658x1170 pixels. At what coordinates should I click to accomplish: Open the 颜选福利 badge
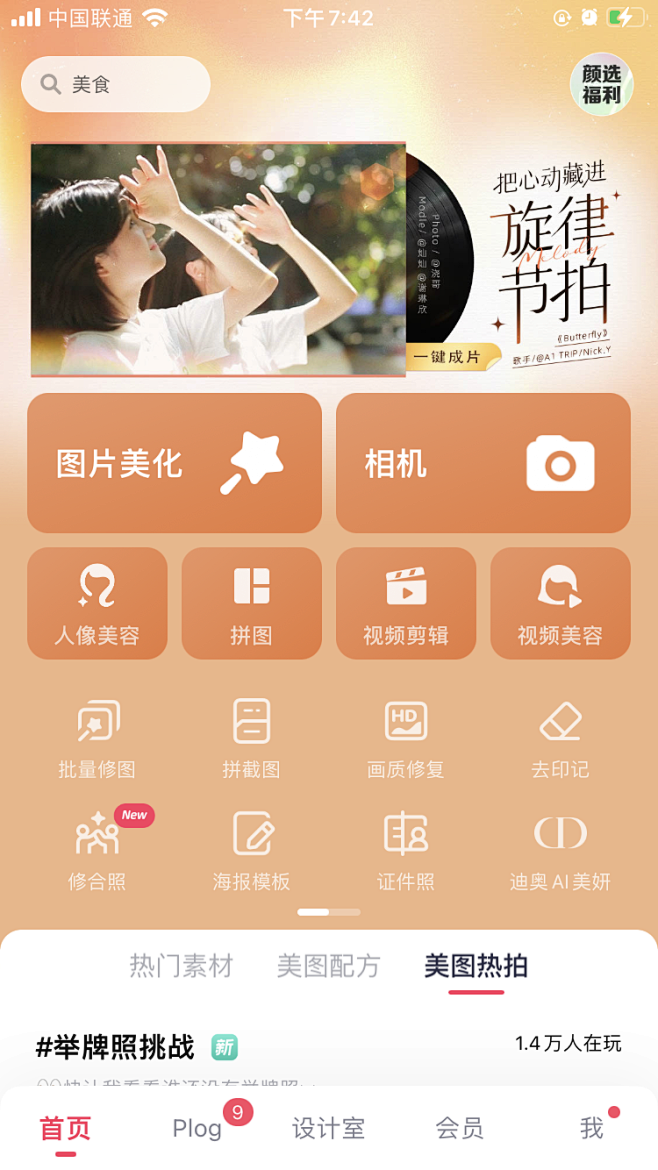601,84
